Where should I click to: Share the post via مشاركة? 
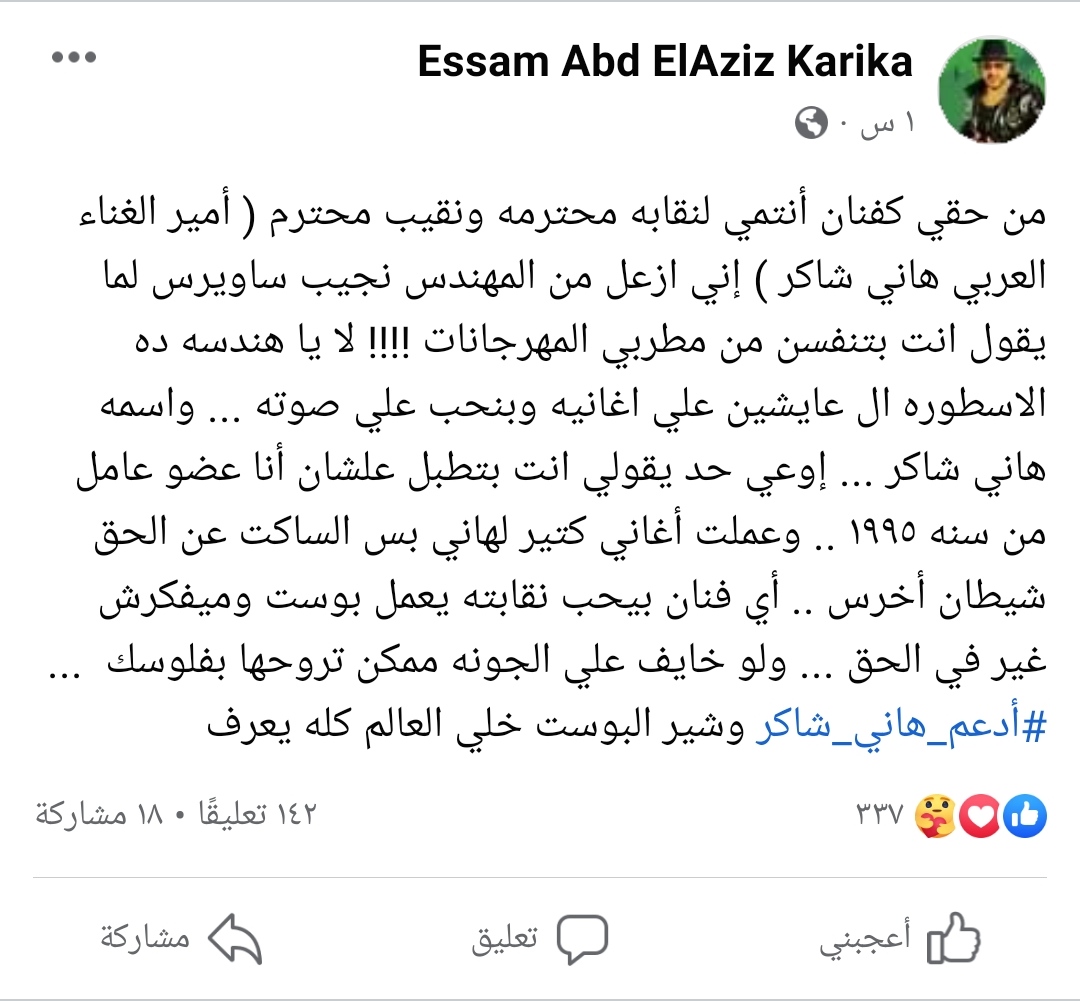[180, 940]
